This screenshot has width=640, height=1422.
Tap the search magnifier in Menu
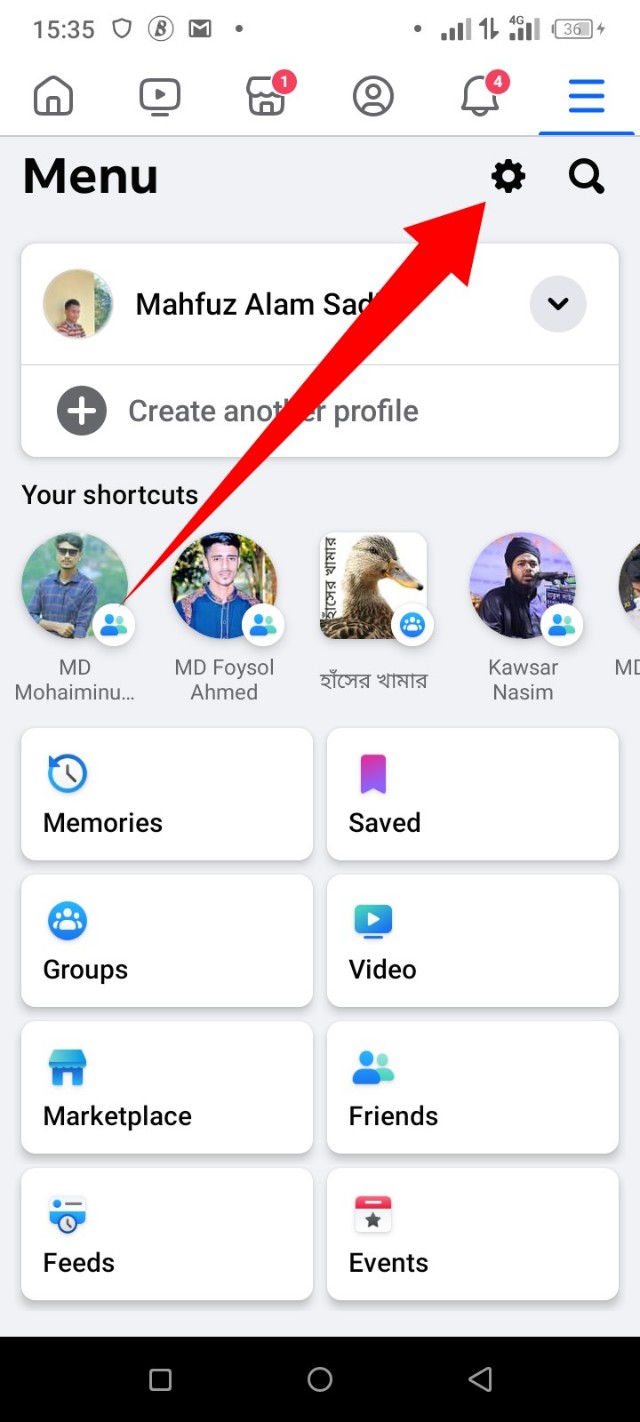coord(586,178)
